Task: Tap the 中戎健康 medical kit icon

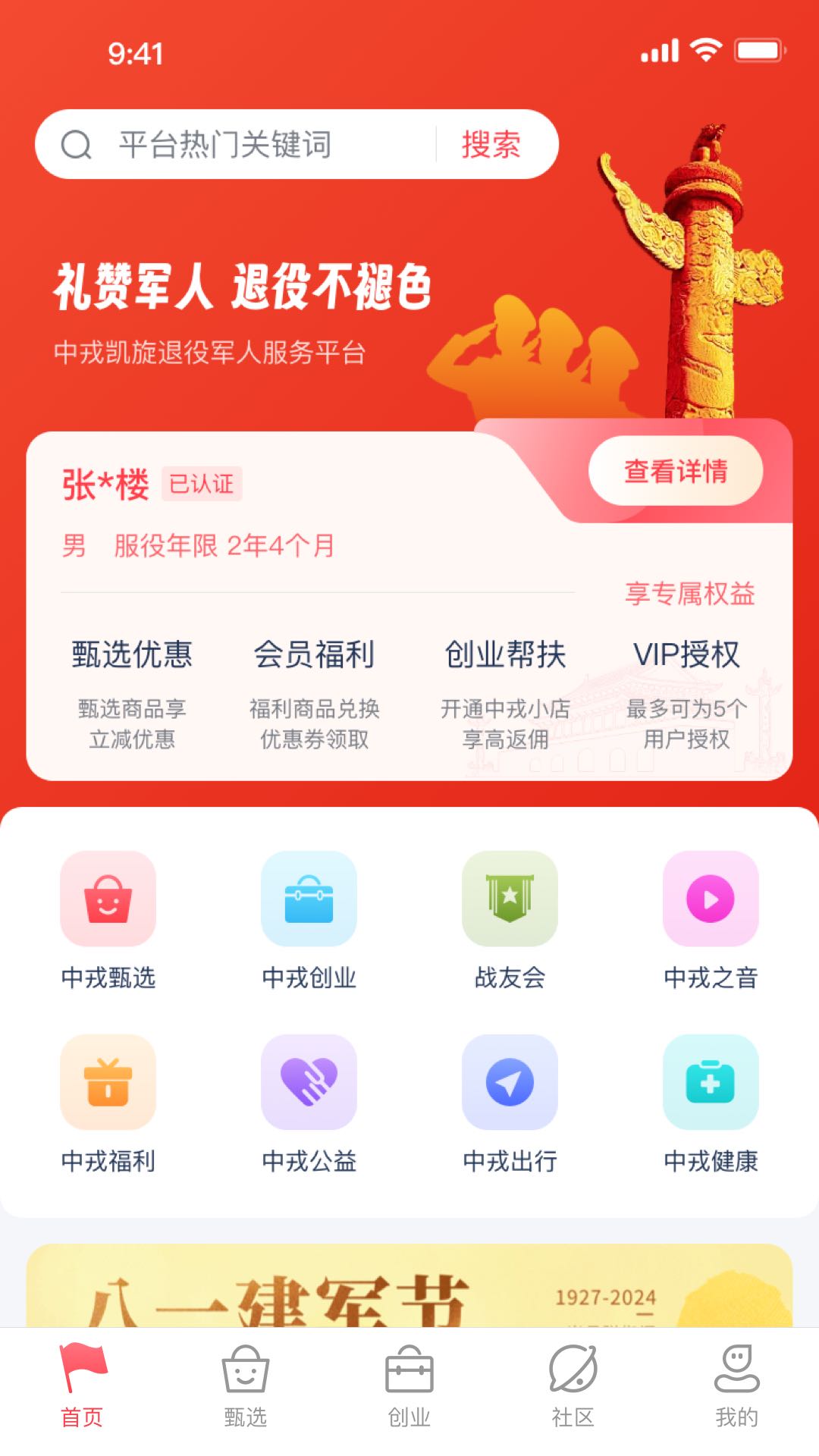Action: point(711,1083)
